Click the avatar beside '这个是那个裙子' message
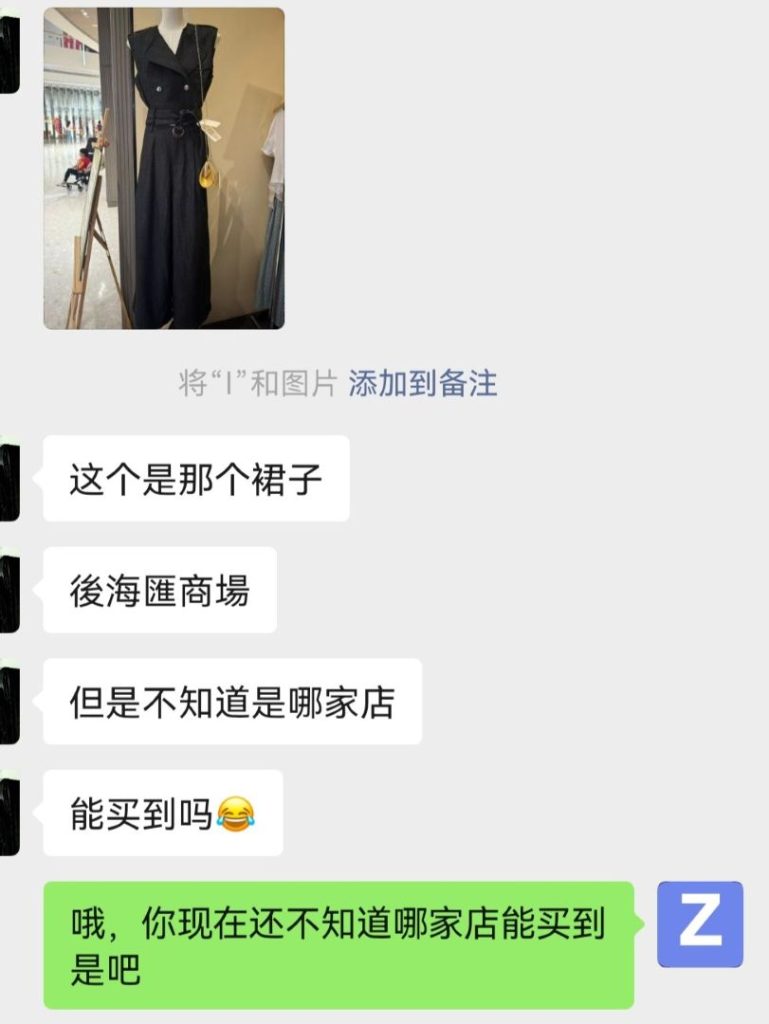 [8, 480]
